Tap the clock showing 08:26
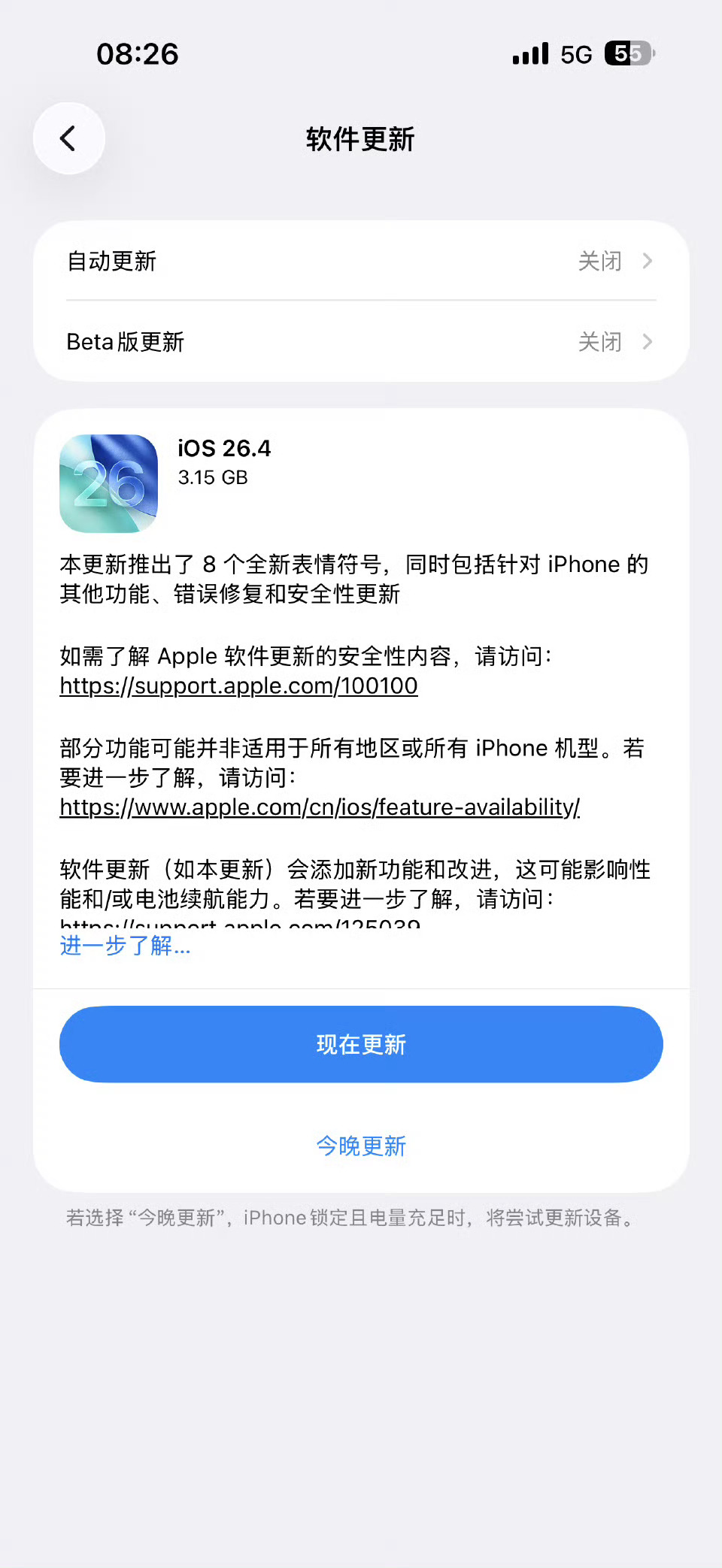This screenshot has width=722, height=1568. point(138,53)
